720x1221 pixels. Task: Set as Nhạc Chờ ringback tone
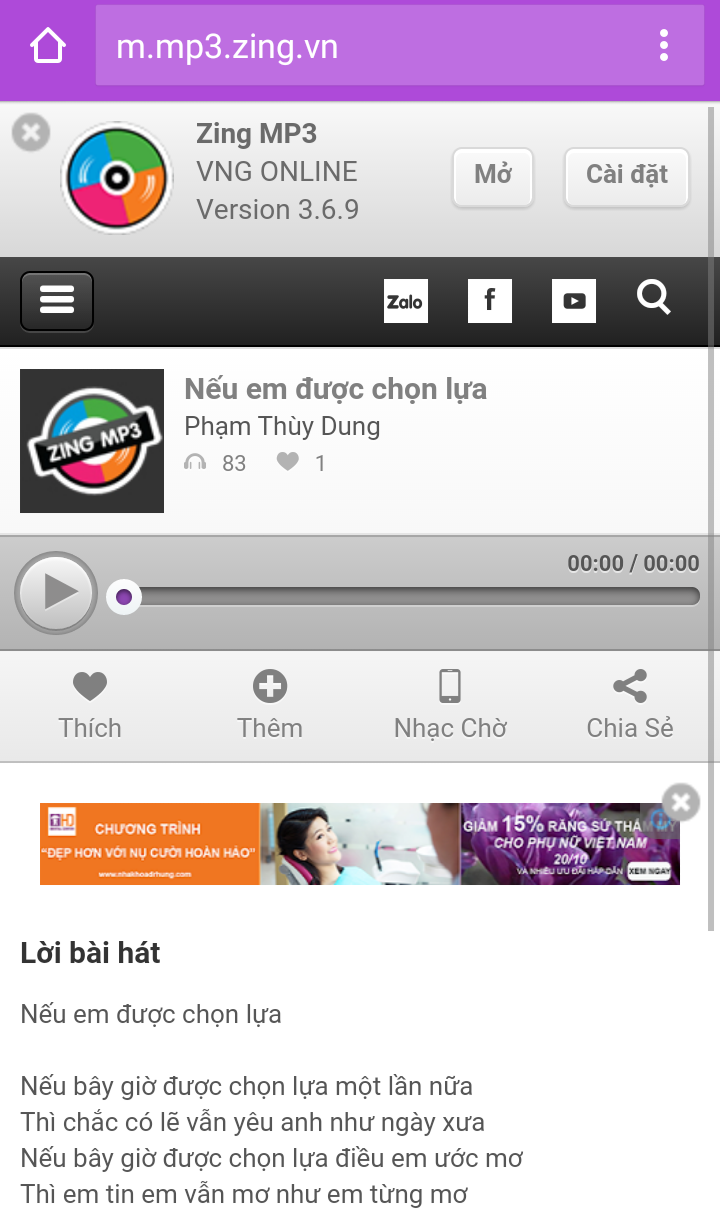pos(450,705)
